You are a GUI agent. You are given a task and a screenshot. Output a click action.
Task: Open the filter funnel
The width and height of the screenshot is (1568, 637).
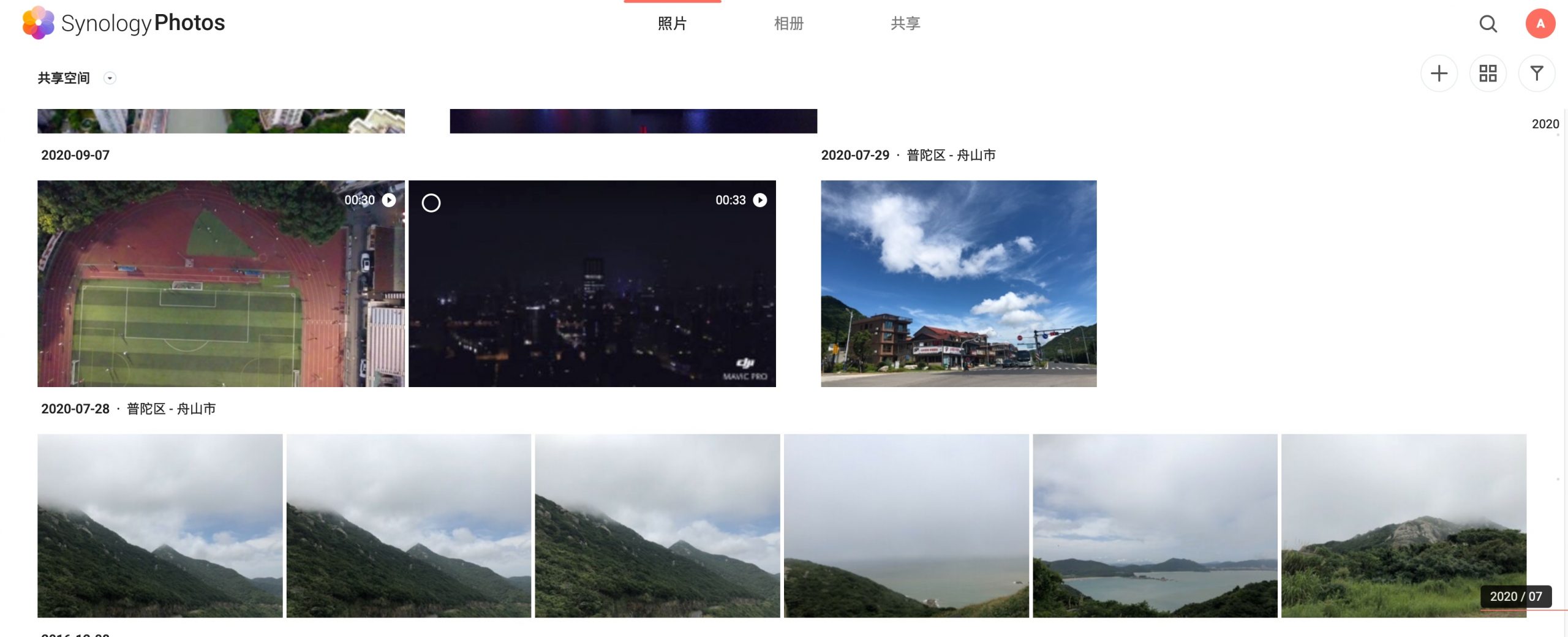(1536, 73)
